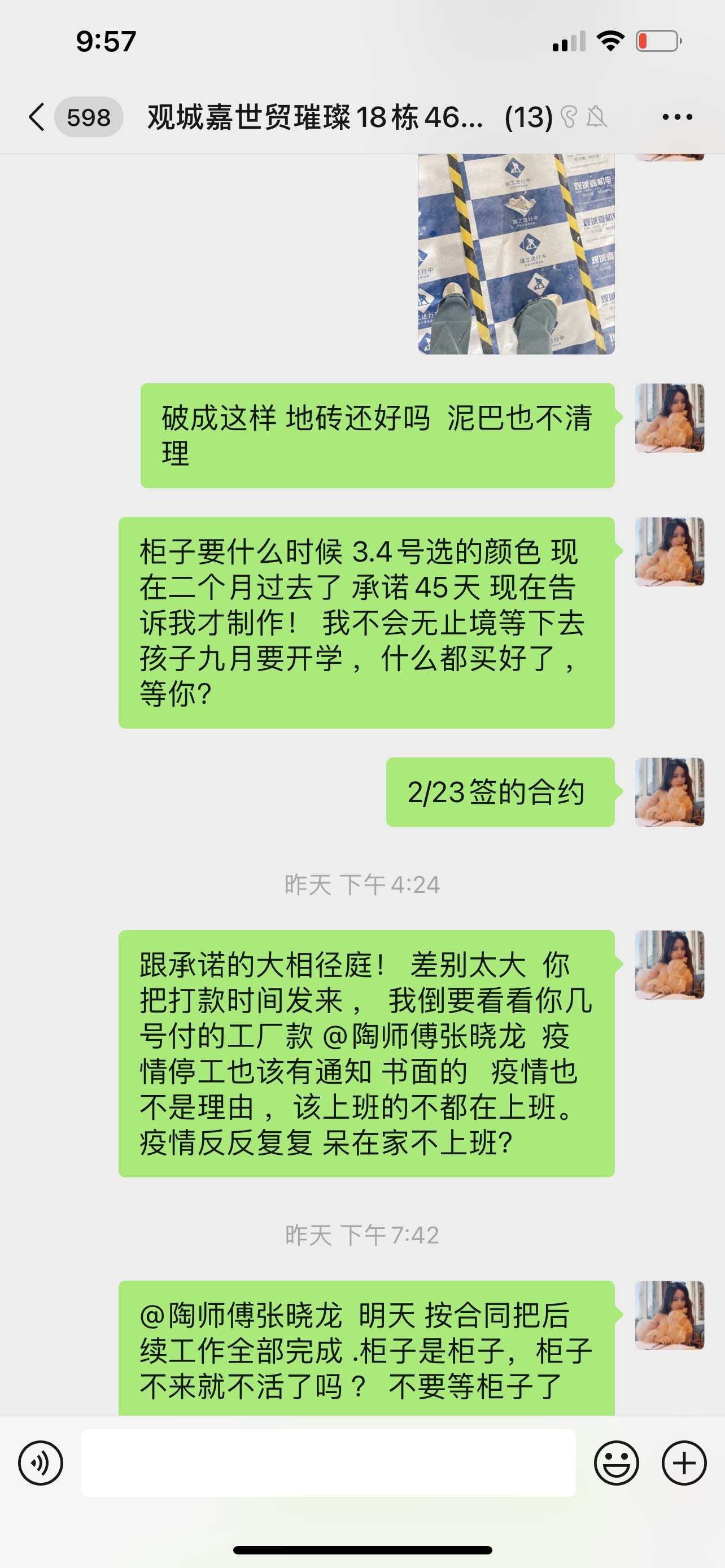Tap the avatar beside '2/23签的合约'
This screenshot has height=1568, width=725.
click(669, 792)
